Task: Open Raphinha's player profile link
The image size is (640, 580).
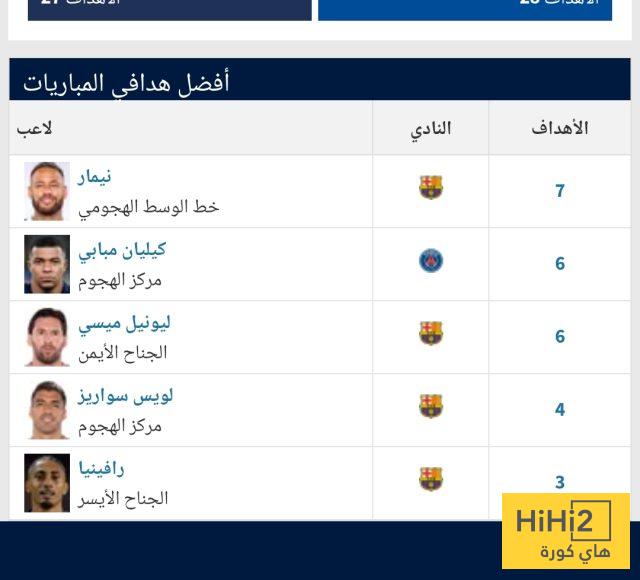Action: (101, 468)
